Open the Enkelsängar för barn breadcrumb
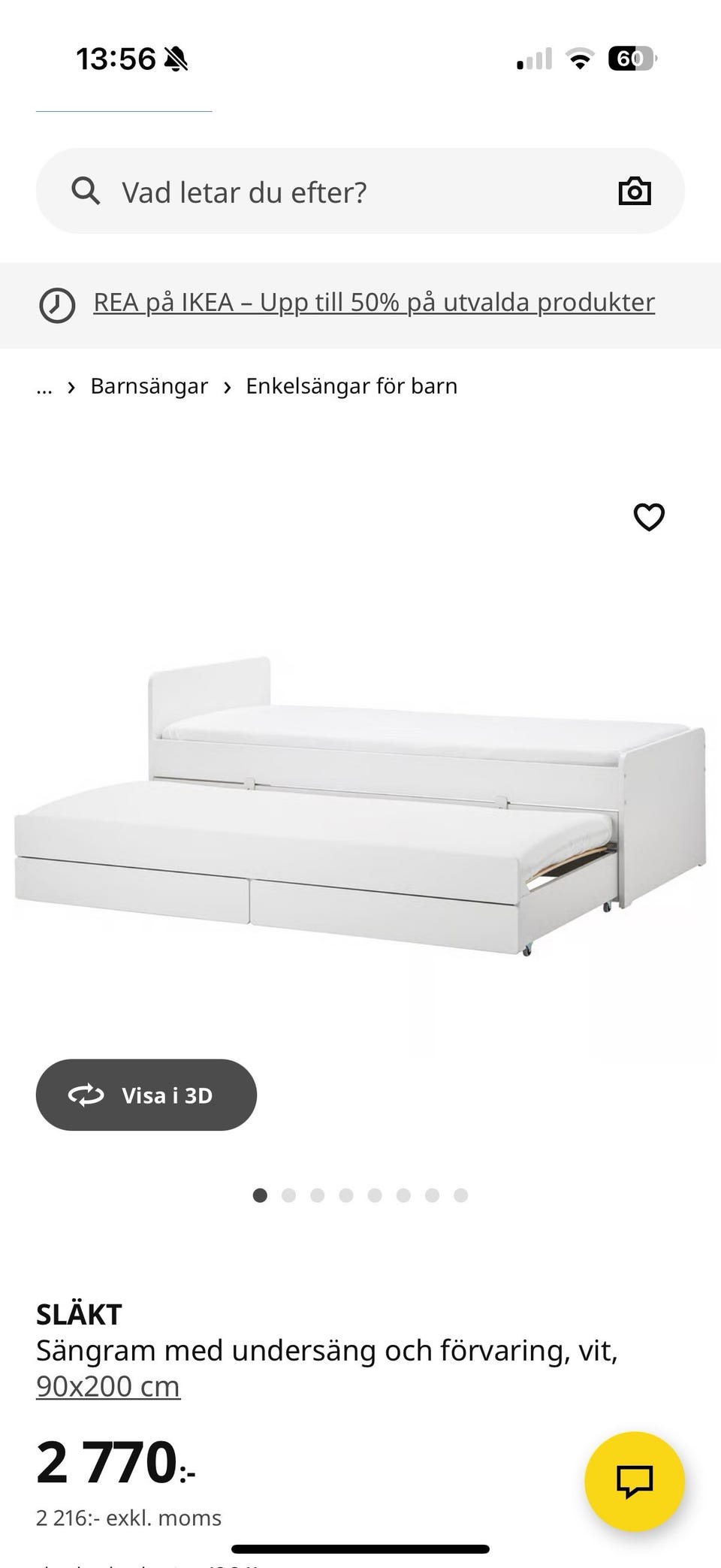 pyautogui.click(x=351, y=386)
